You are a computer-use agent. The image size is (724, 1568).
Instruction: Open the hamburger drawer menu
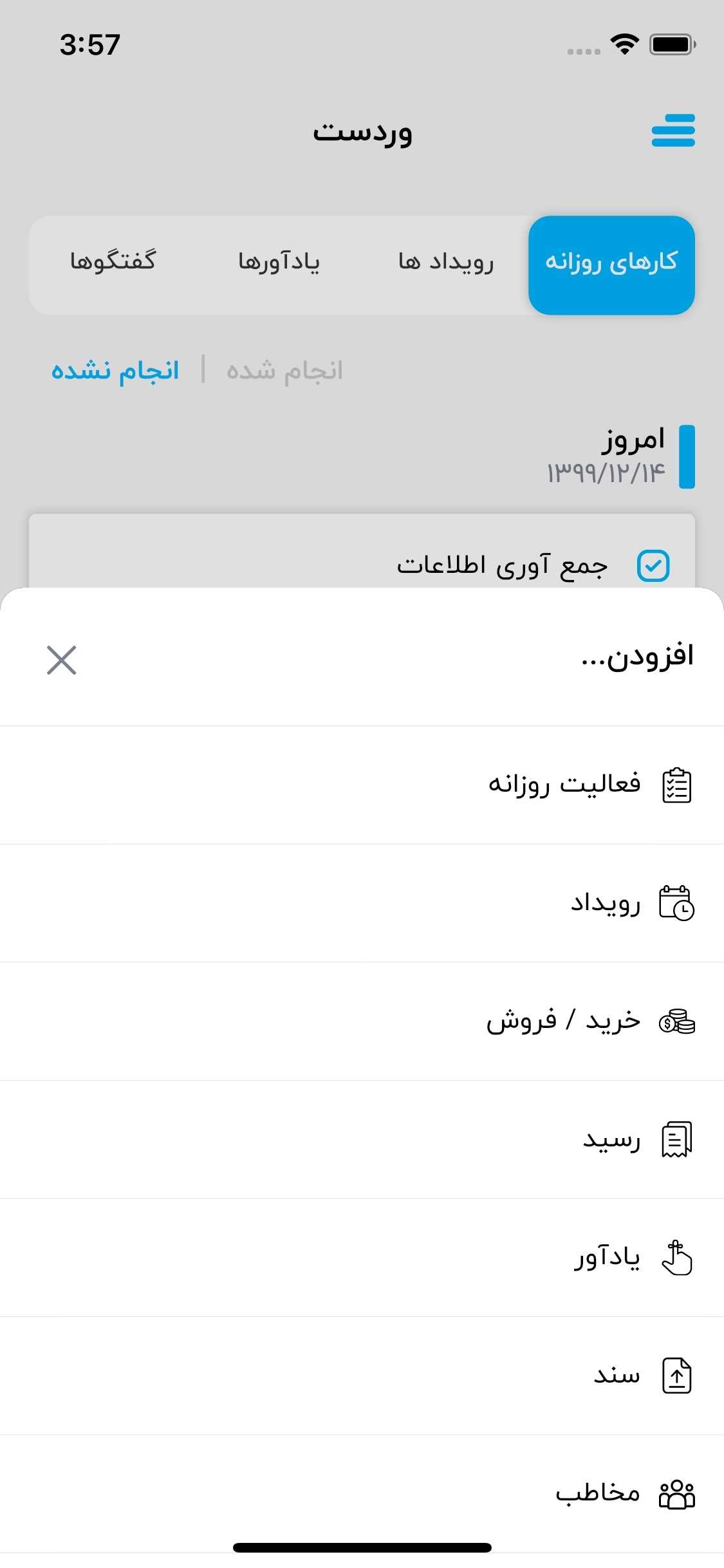click(x=673, y=131)
